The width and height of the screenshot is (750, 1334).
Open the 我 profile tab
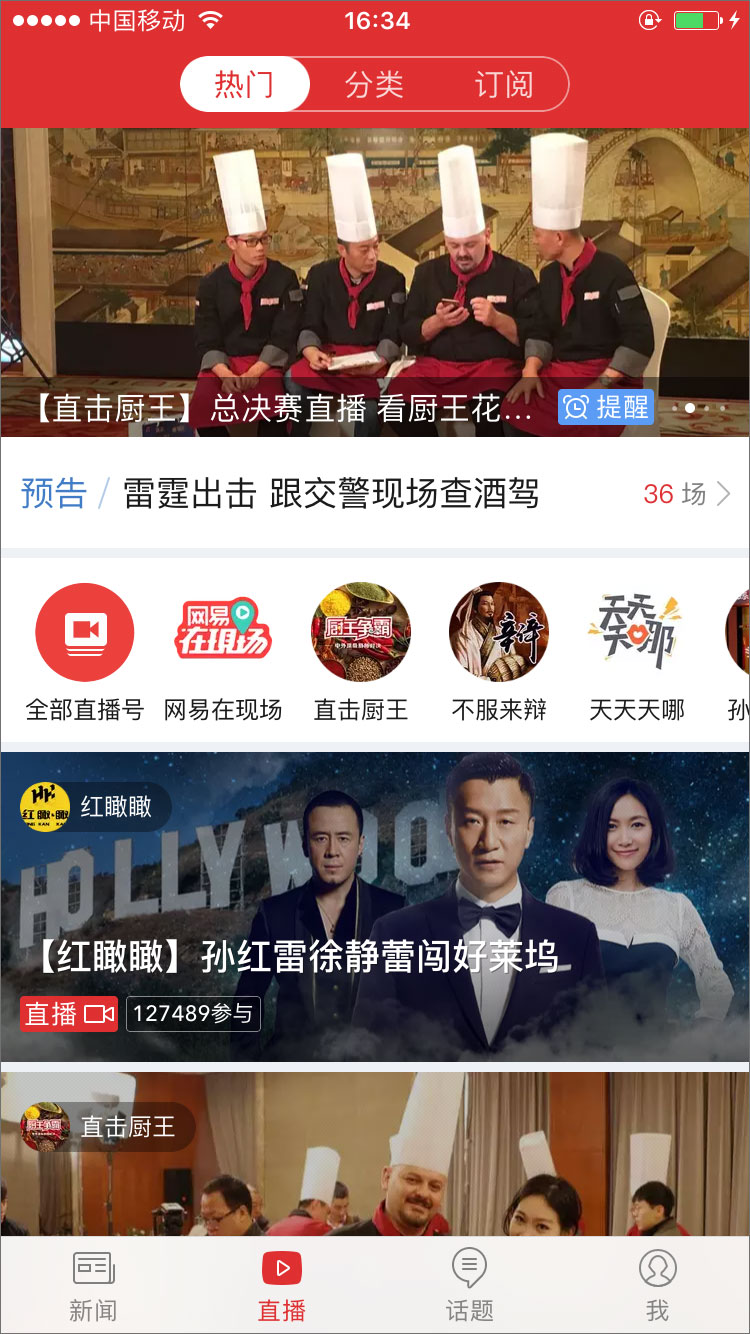click(657, 1286)
